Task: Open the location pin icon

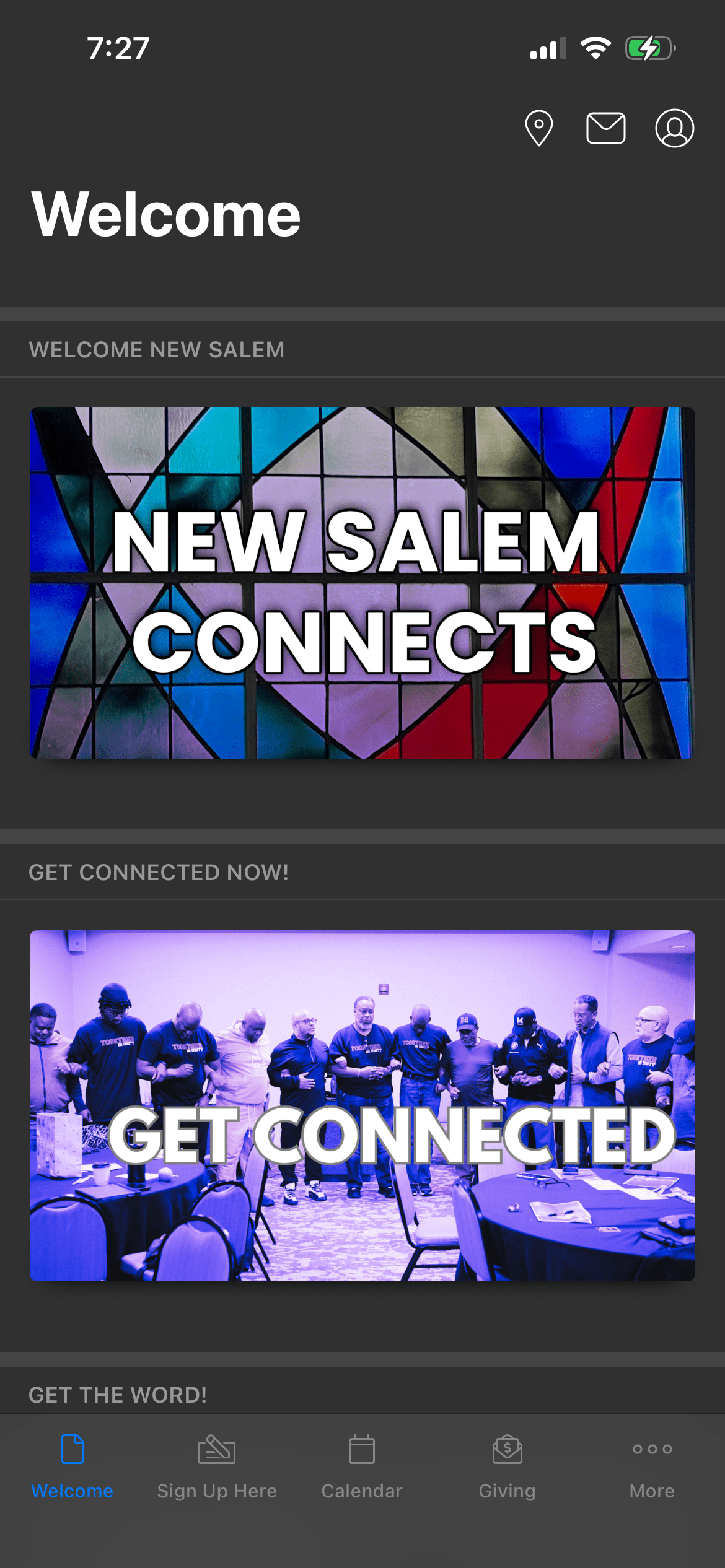Action: [x=538, y=128]
